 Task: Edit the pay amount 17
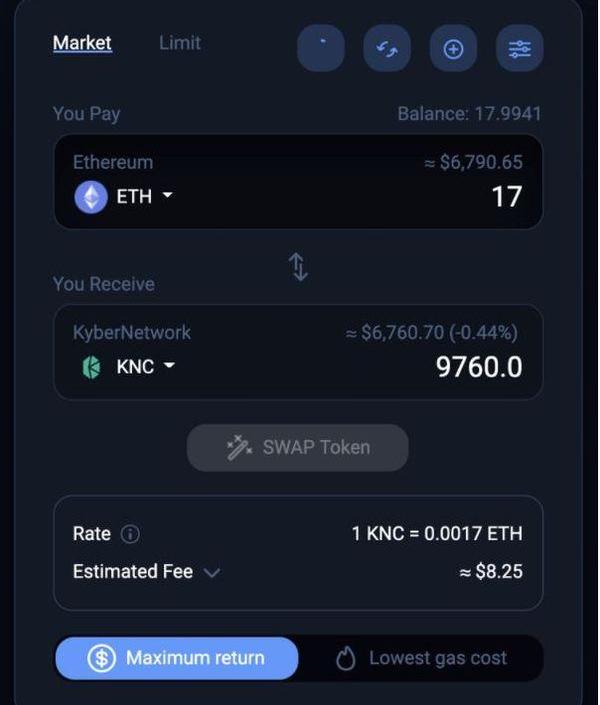point(506,196)
